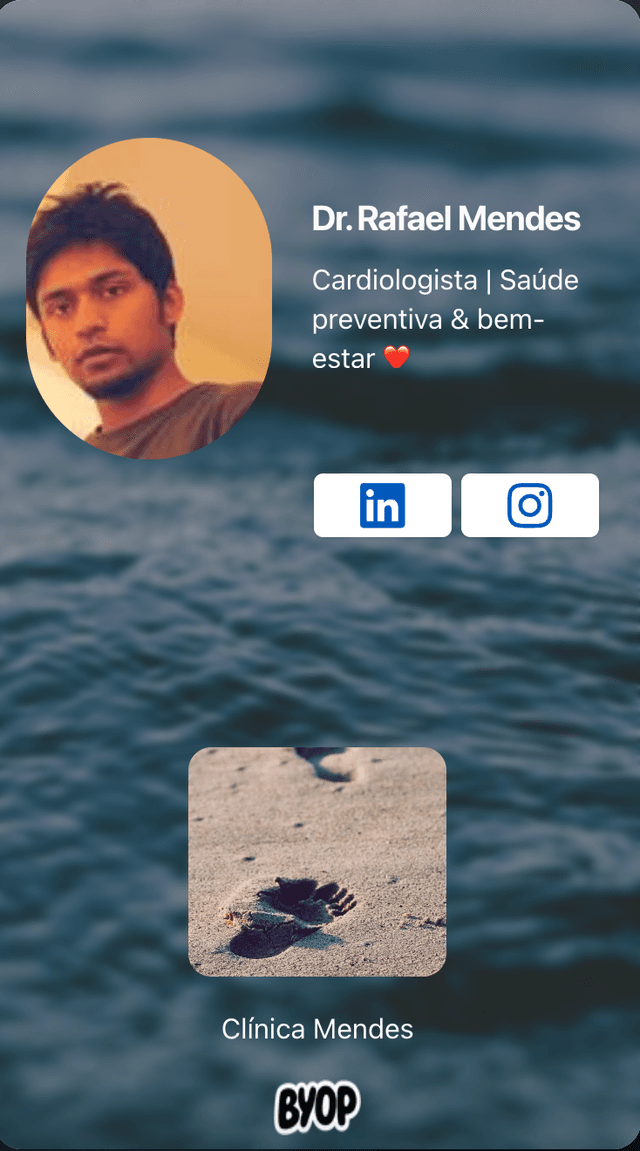Image resolution: width=640 pixels, height=1151 pixels.
Task: Open the Clínica Mendes footprint tile
Action: [317, 861]
